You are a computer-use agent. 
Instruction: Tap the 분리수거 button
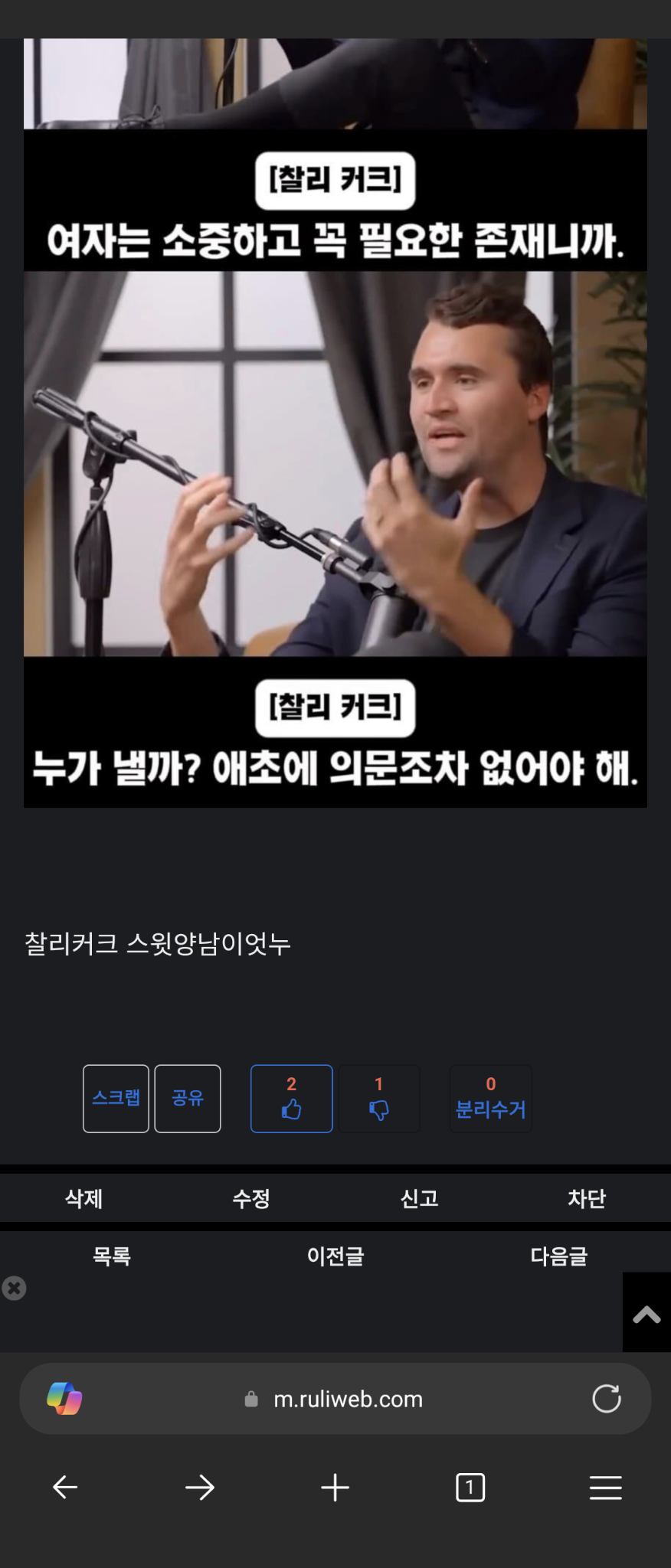tap(490, 1098)
